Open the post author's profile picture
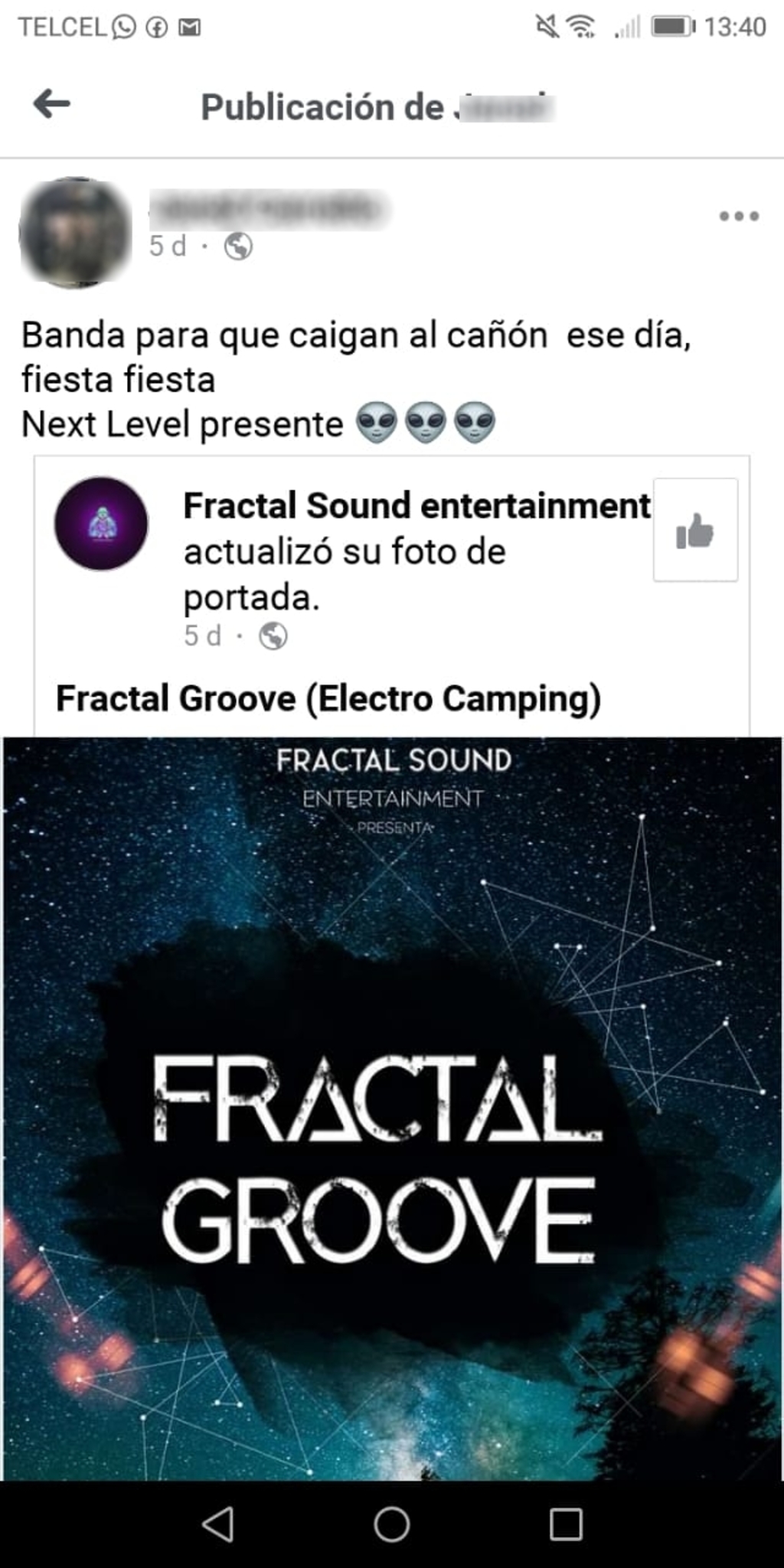Image resolution: width=784 pixels, height=1568 pixels. coord(75,231)
